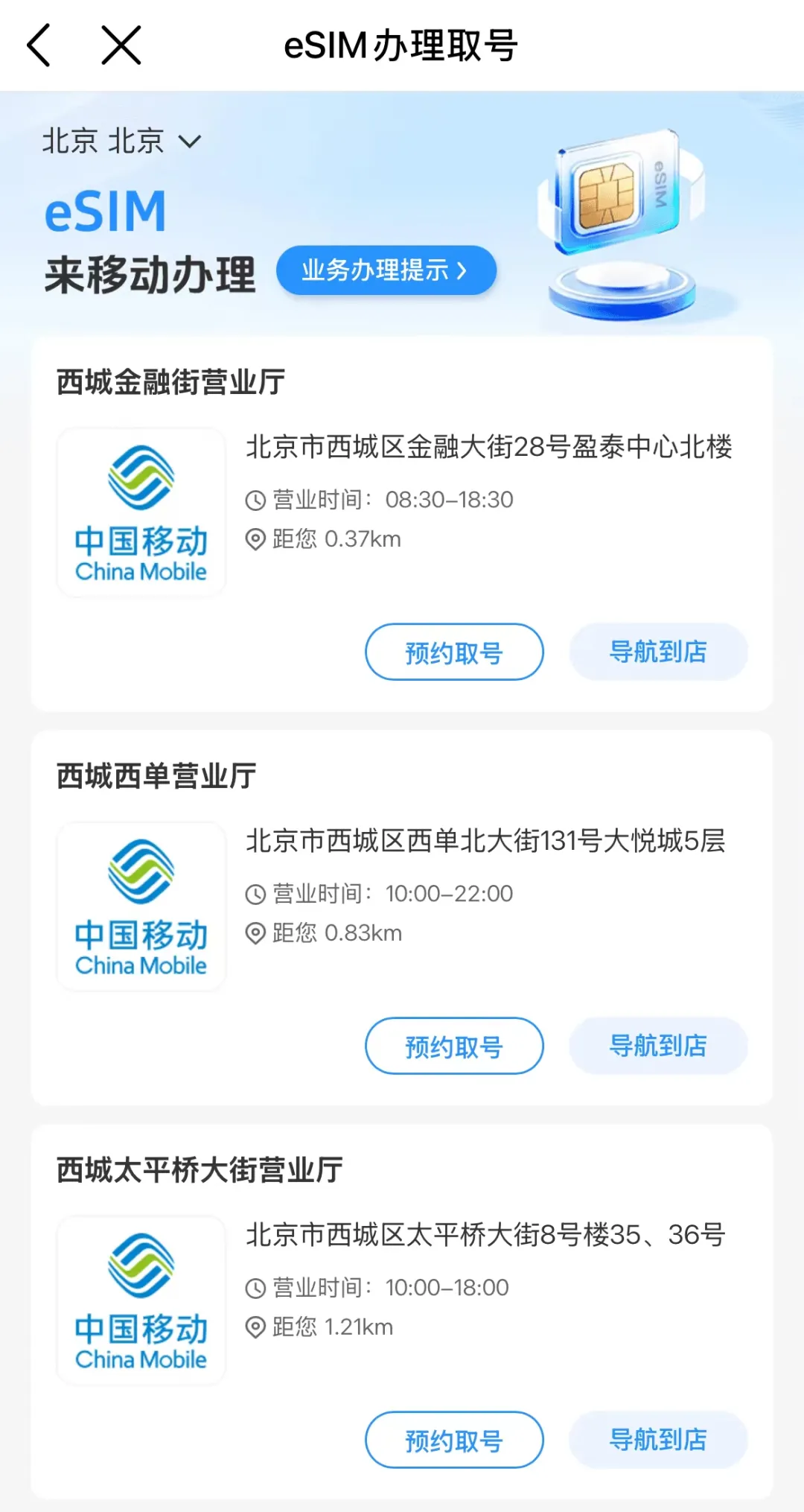The width and height of the screenshot is (804, 1512).
Task: Tap 预约取号 for 西城金融街营业厅
Action: pos(454,652)
